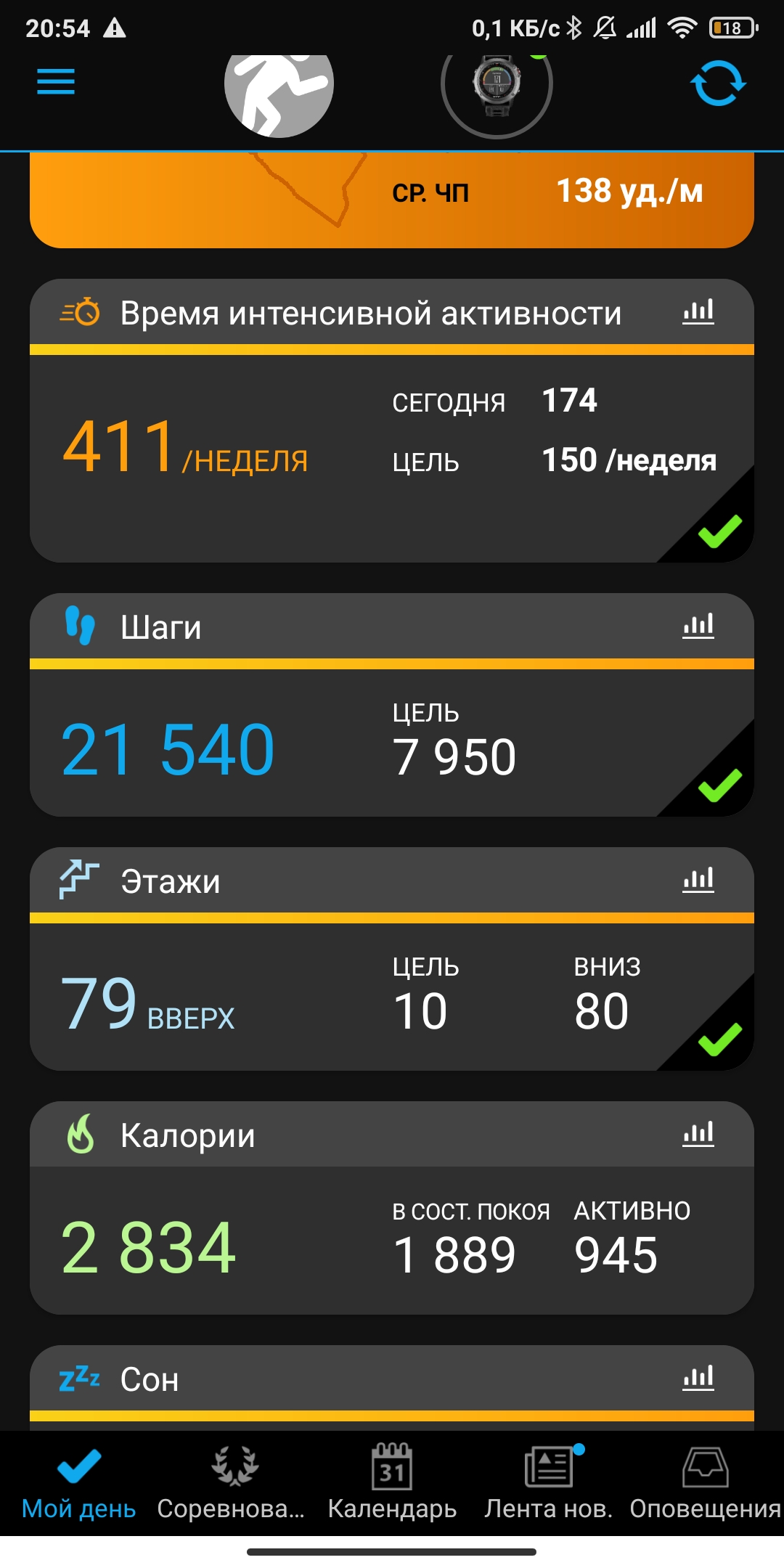Screen dimensions: 784x1568
Task: Open the orange activity card with heart rate
Action: tap(392, 200)
